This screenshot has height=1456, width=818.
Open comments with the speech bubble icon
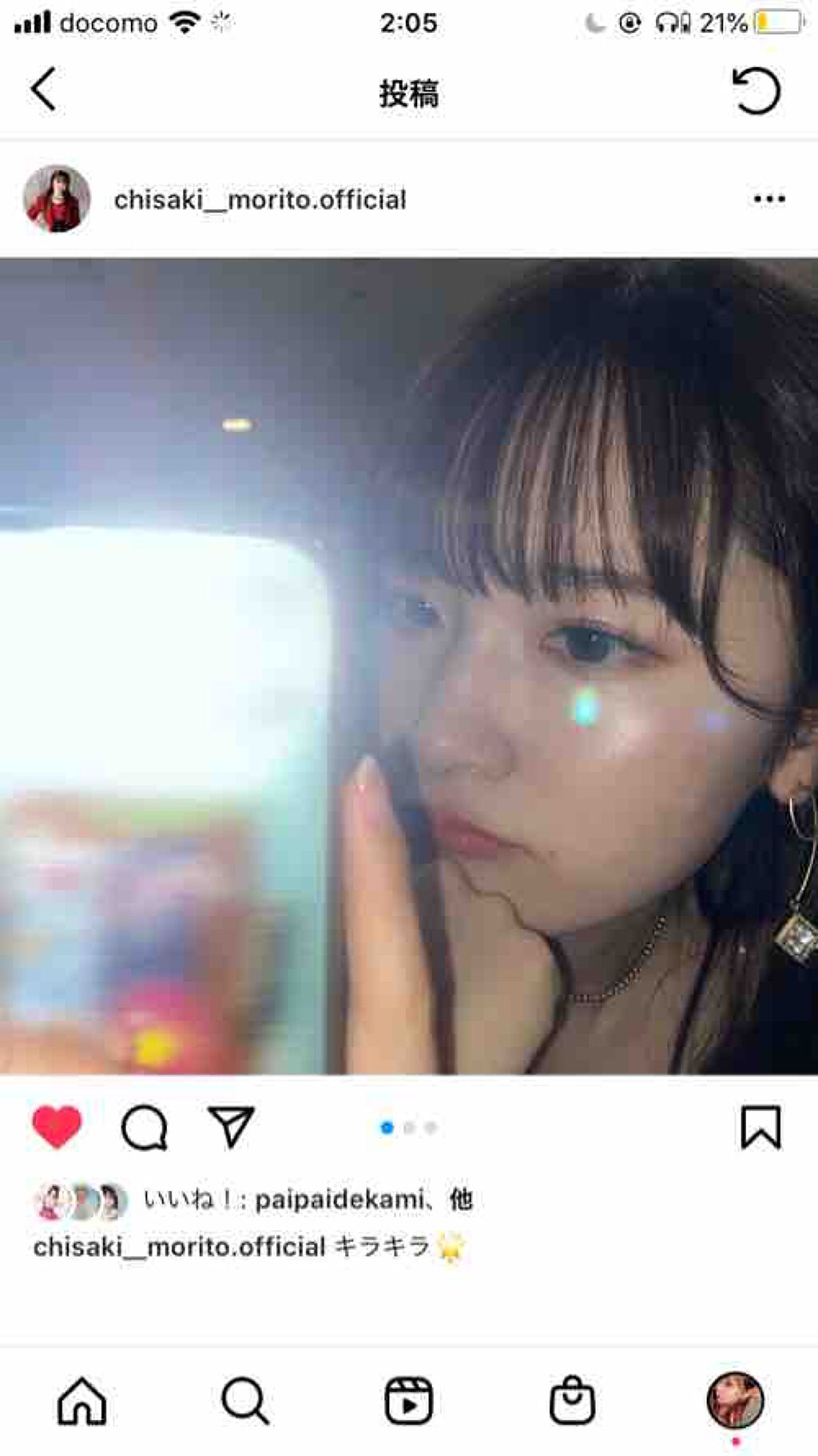pos(145,1128)
